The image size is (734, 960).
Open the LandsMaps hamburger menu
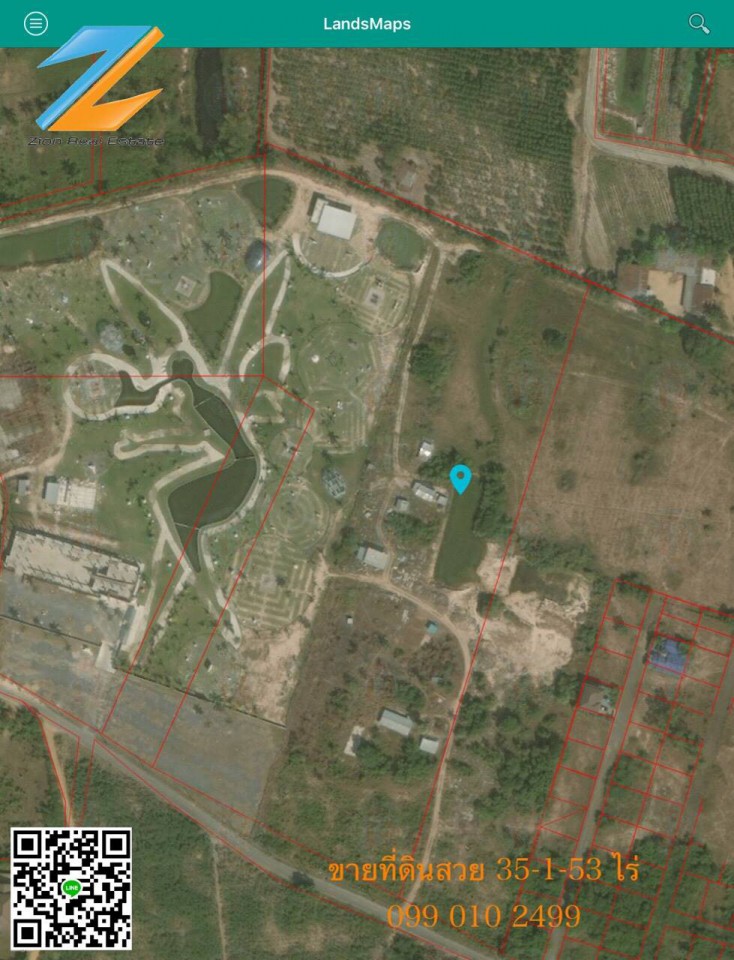click(x=36, y=24)
